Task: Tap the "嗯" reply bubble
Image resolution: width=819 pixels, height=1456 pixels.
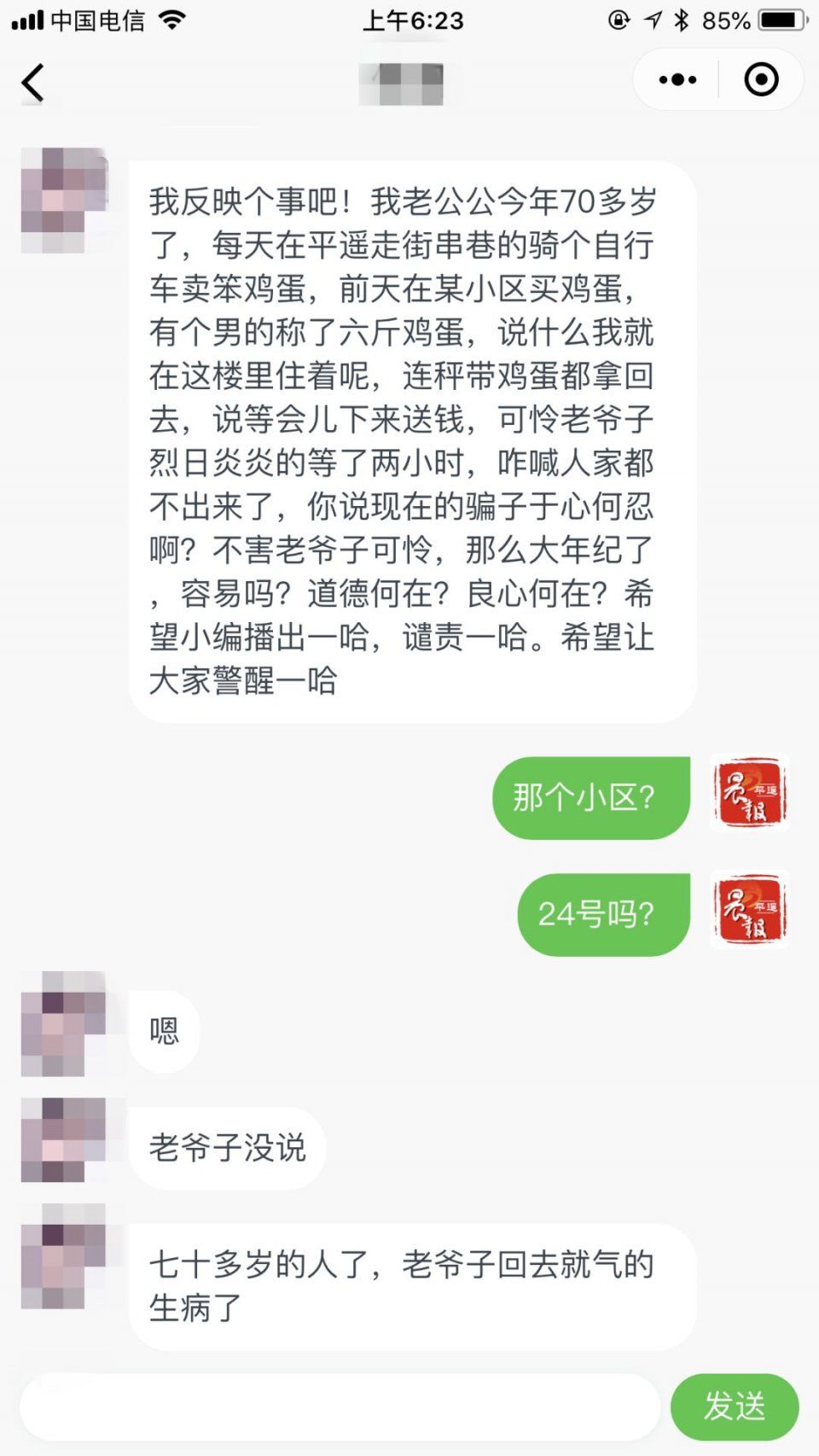Action: coord(164,1030)
